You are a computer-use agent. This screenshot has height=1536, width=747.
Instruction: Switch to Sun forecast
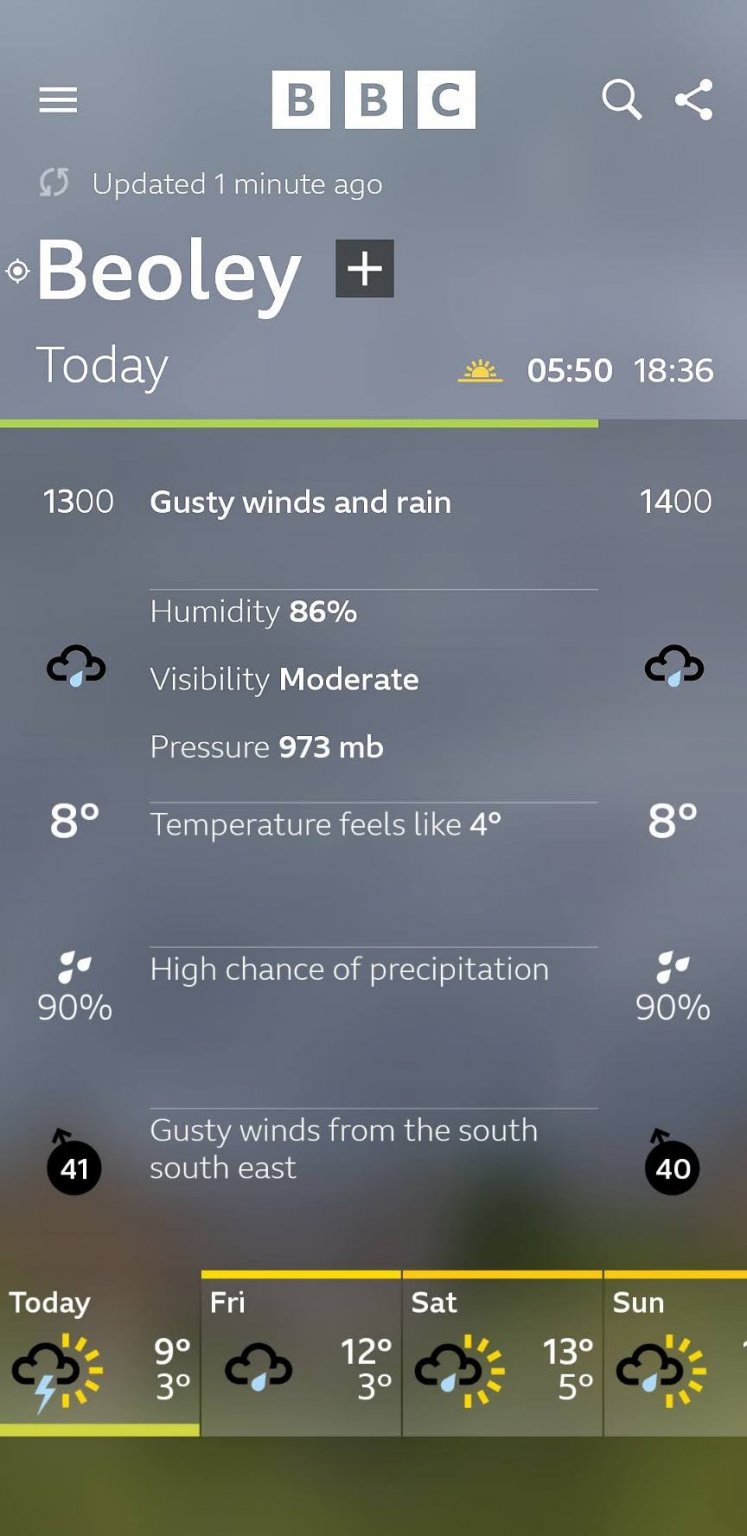pos(676,1352)
